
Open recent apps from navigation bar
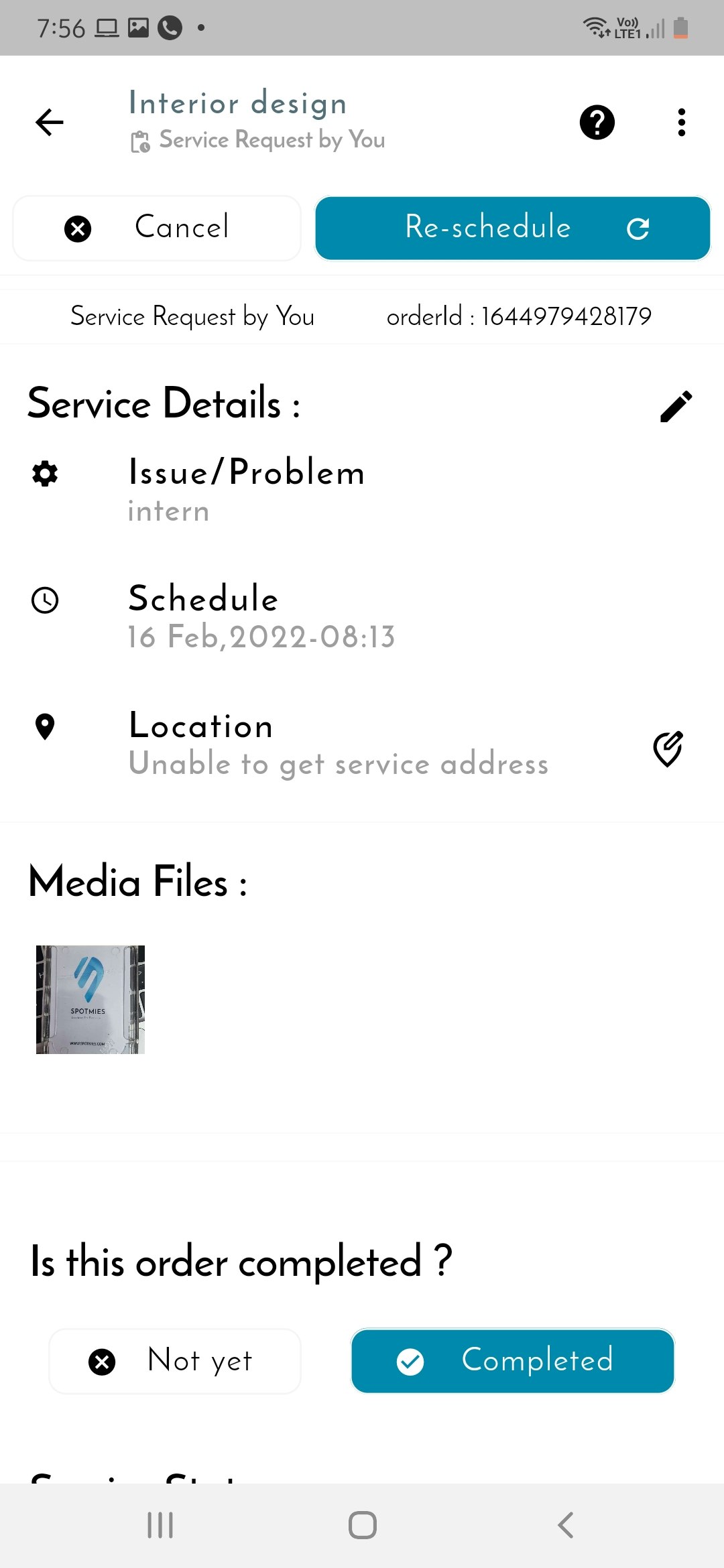tap(160, 1525)
